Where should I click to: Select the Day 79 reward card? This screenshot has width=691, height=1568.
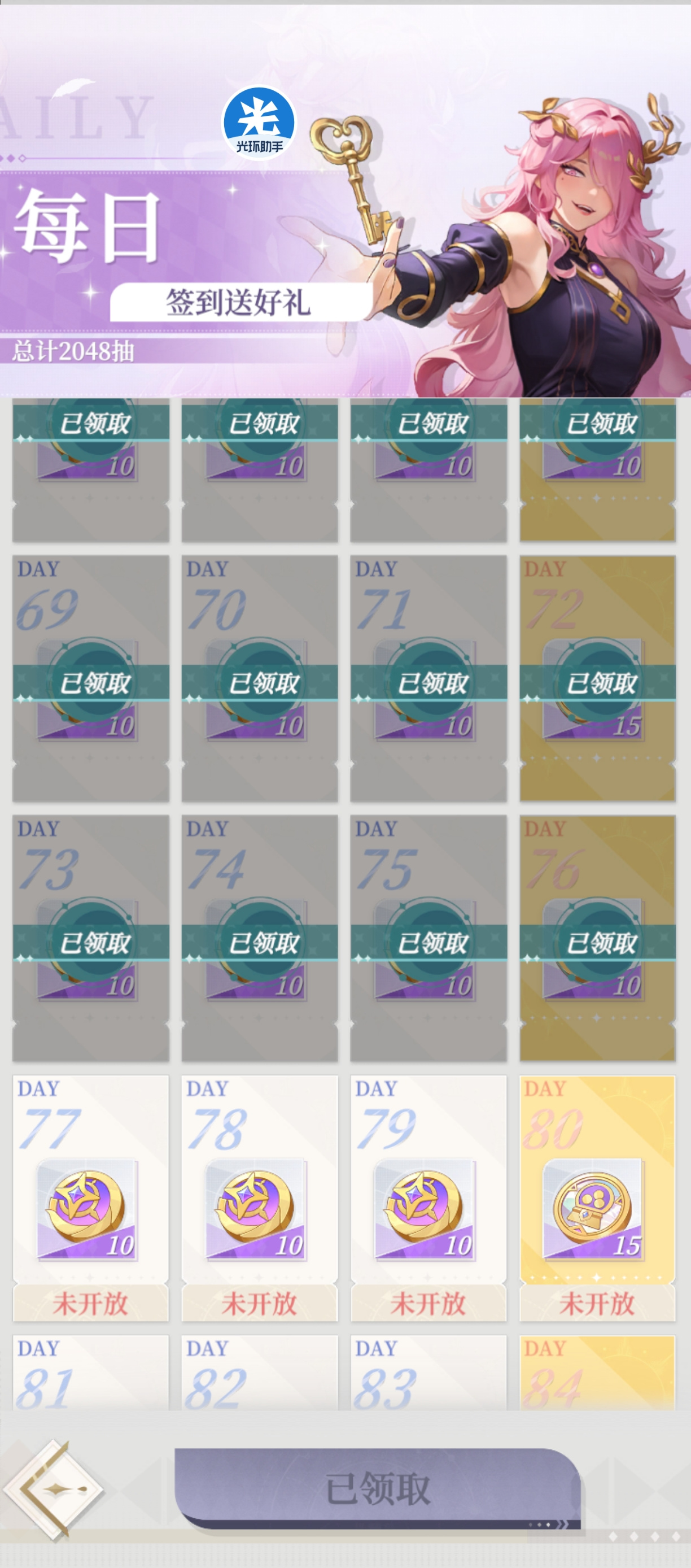[428, 1198]
